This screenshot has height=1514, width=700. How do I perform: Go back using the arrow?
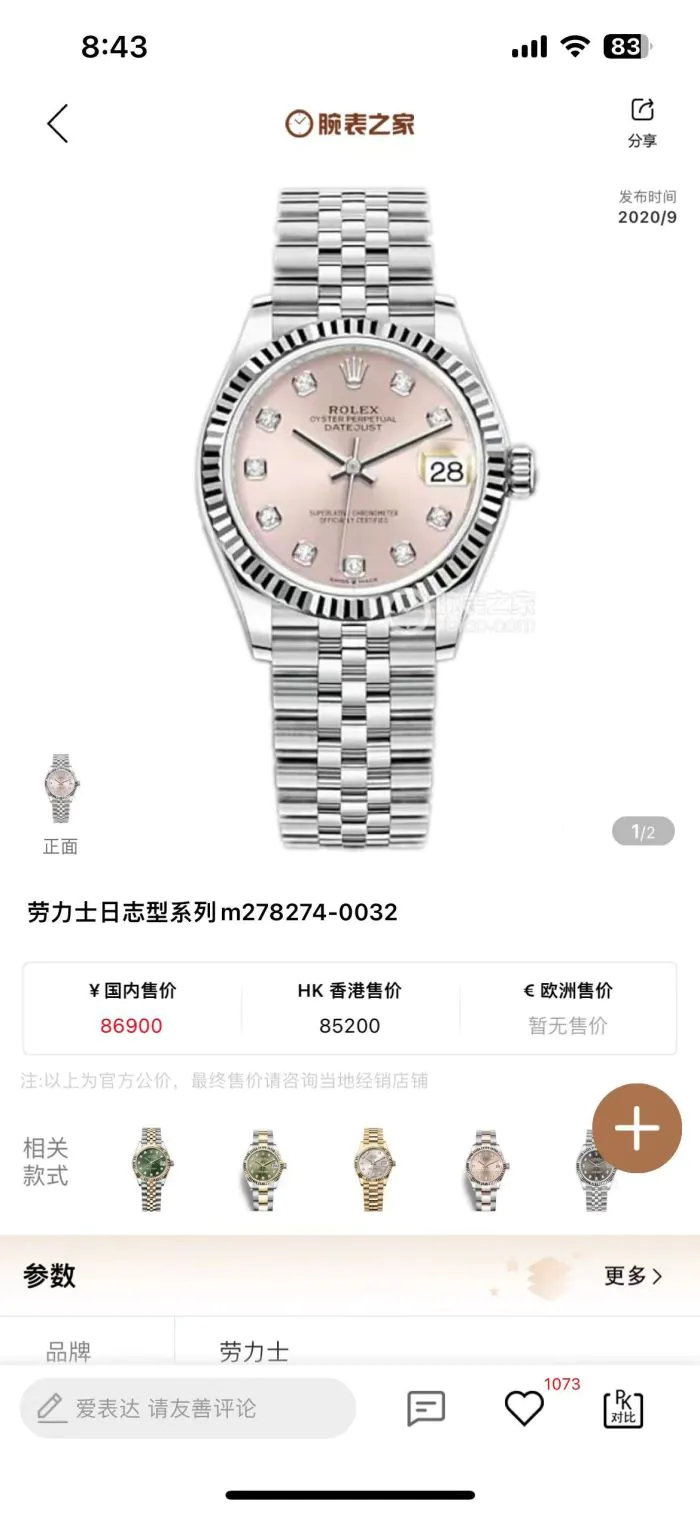tap(58, 123)
